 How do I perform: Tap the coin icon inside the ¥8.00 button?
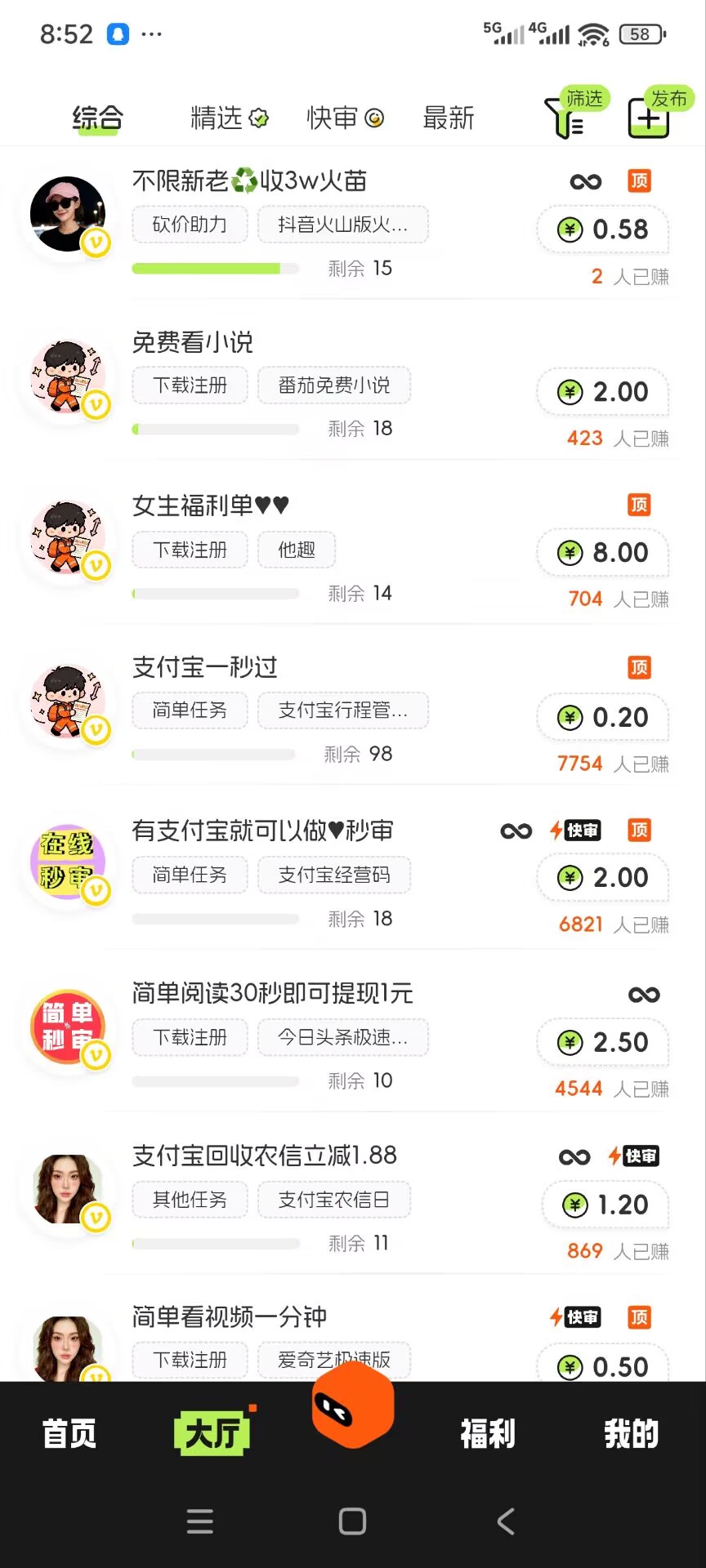[570, 553]
